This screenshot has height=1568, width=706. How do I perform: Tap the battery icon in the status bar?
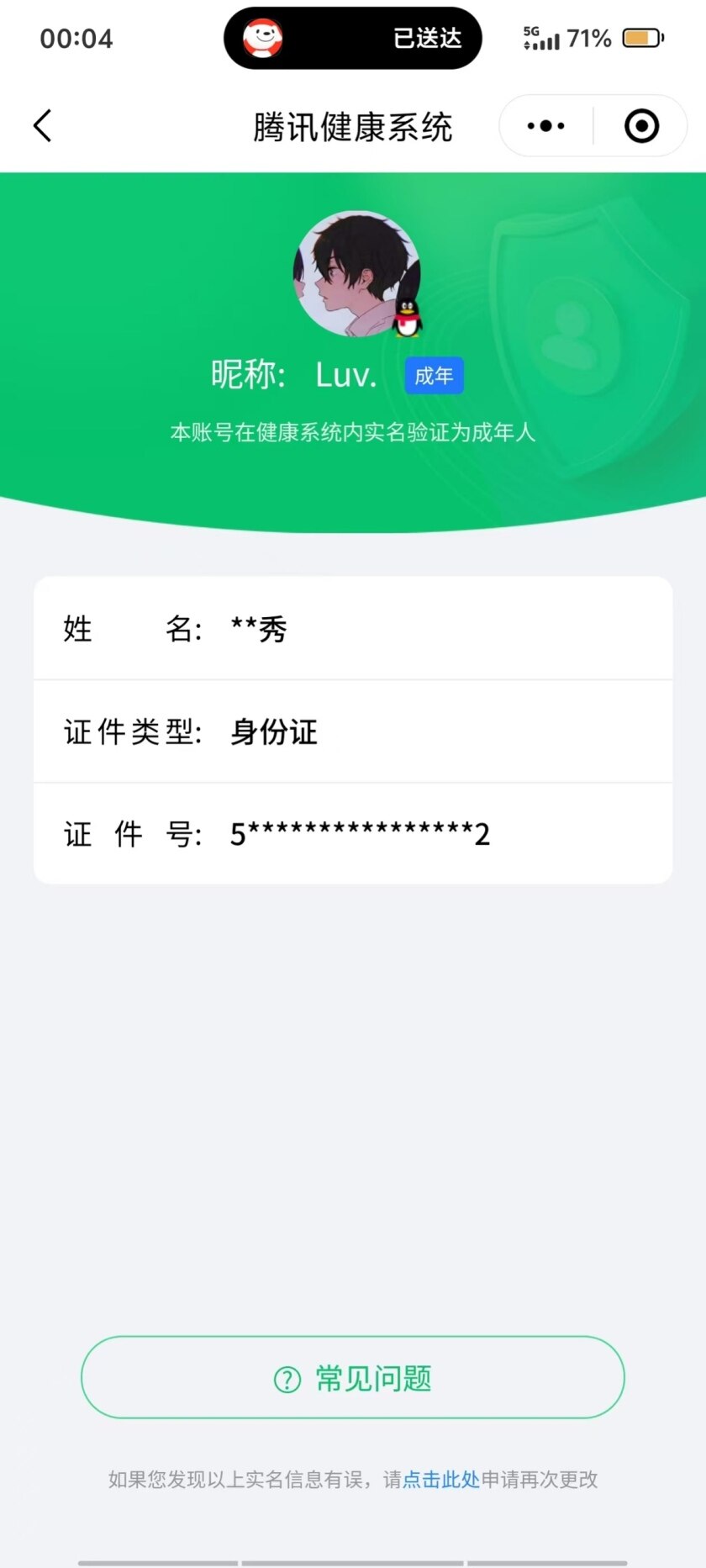pyautogui.click(x=643, y=37)
